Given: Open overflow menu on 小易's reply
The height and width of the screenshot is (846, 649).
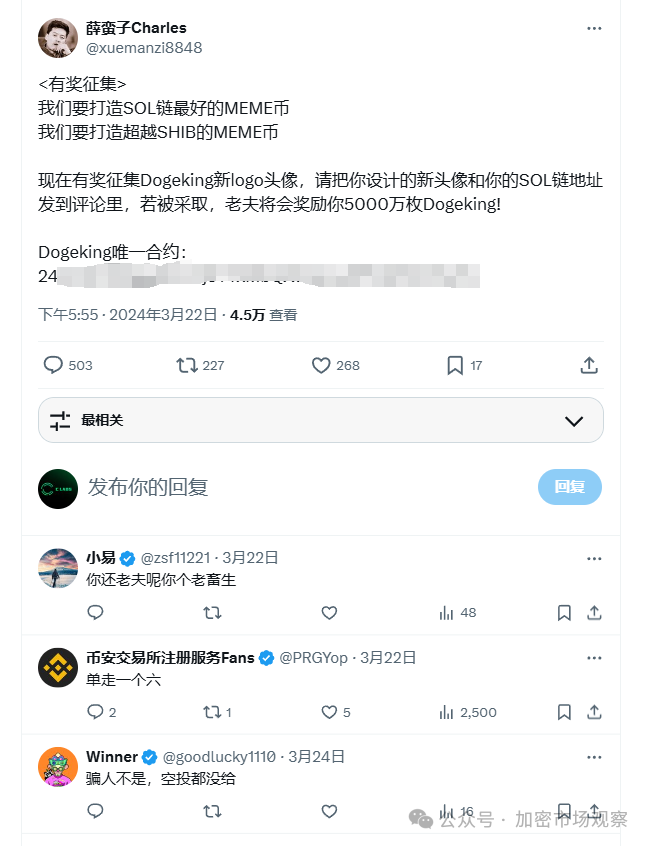Looking at the screenshot, I should coord(594,558).
